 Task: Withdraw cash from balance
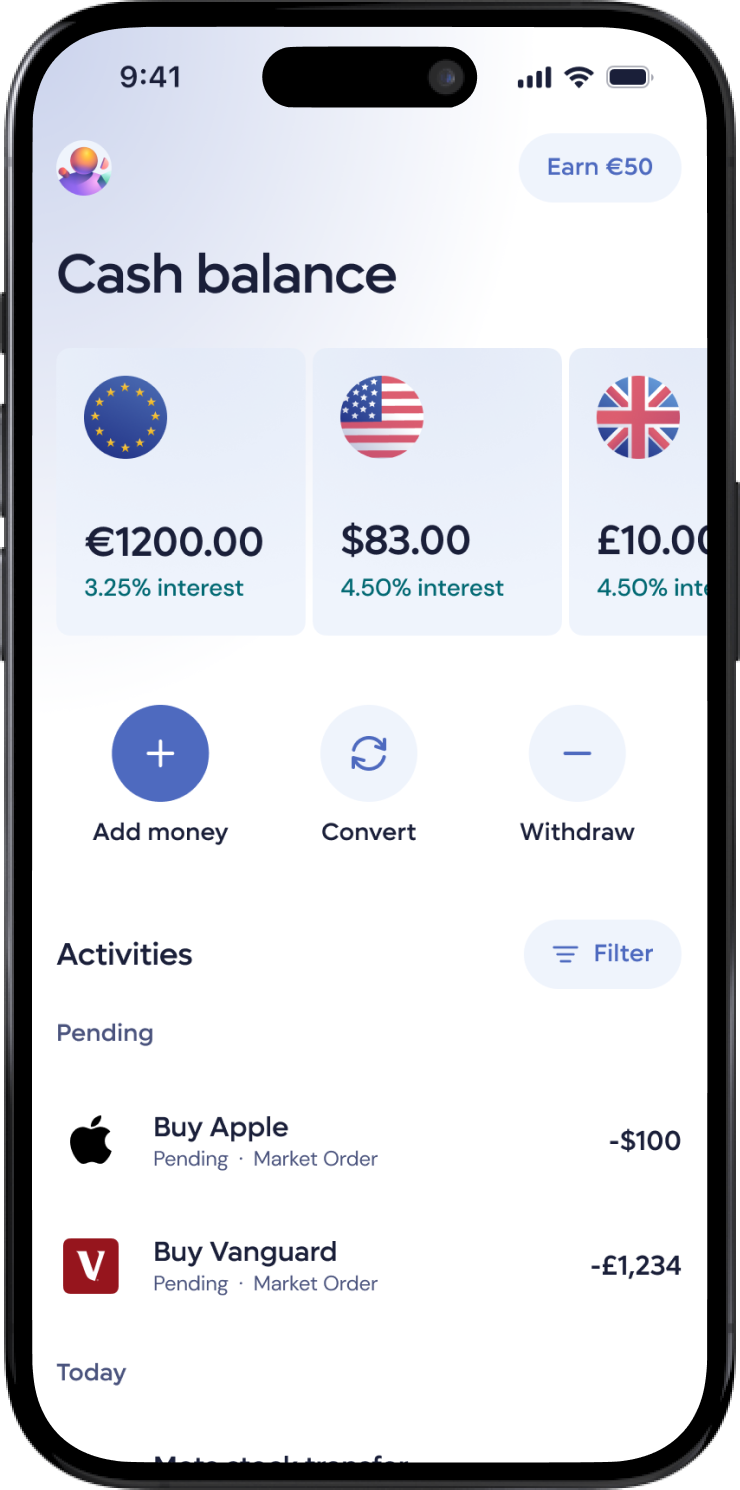(577, 753)
